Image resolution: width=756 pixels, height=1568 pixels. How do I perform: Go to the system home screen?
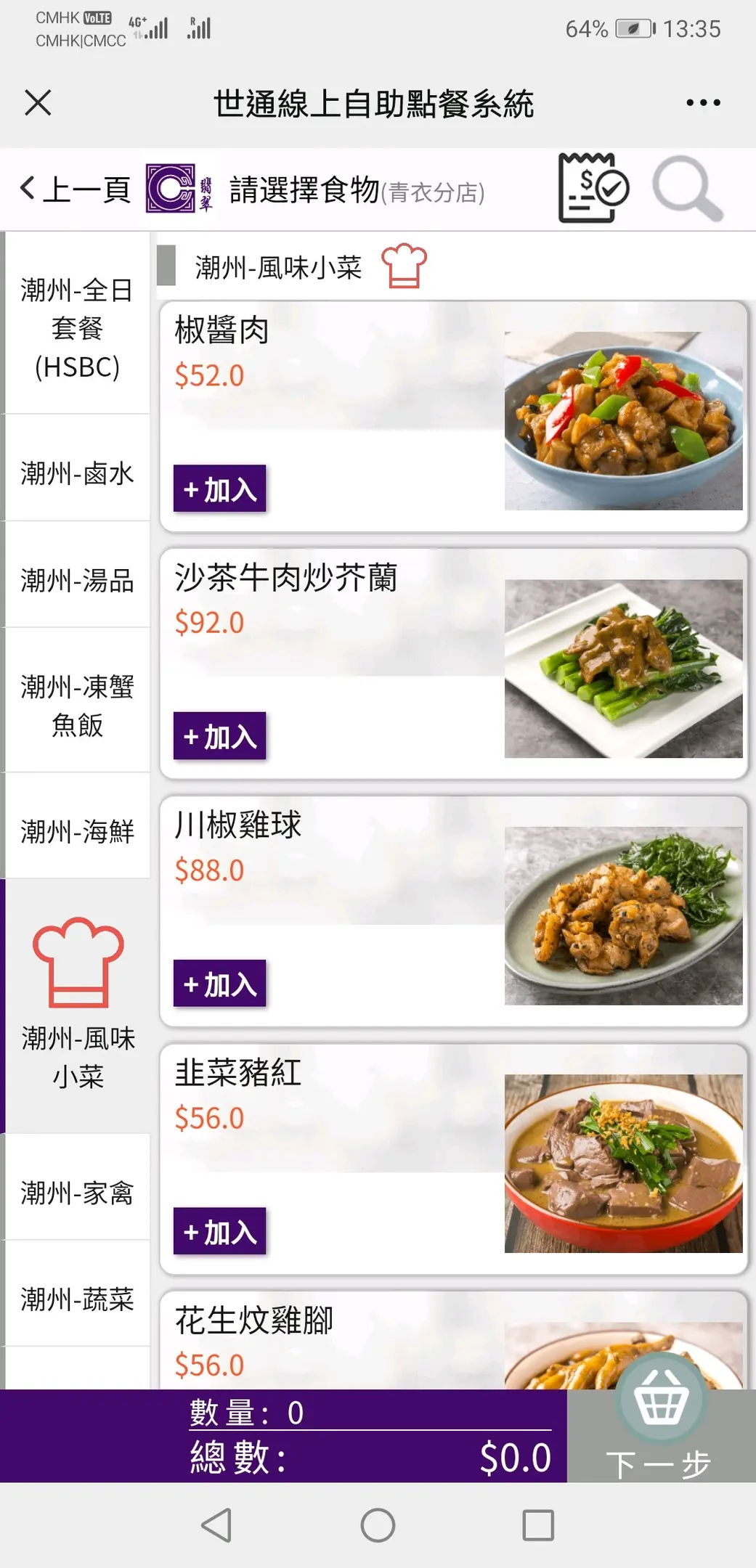(x=378, y=1525)
